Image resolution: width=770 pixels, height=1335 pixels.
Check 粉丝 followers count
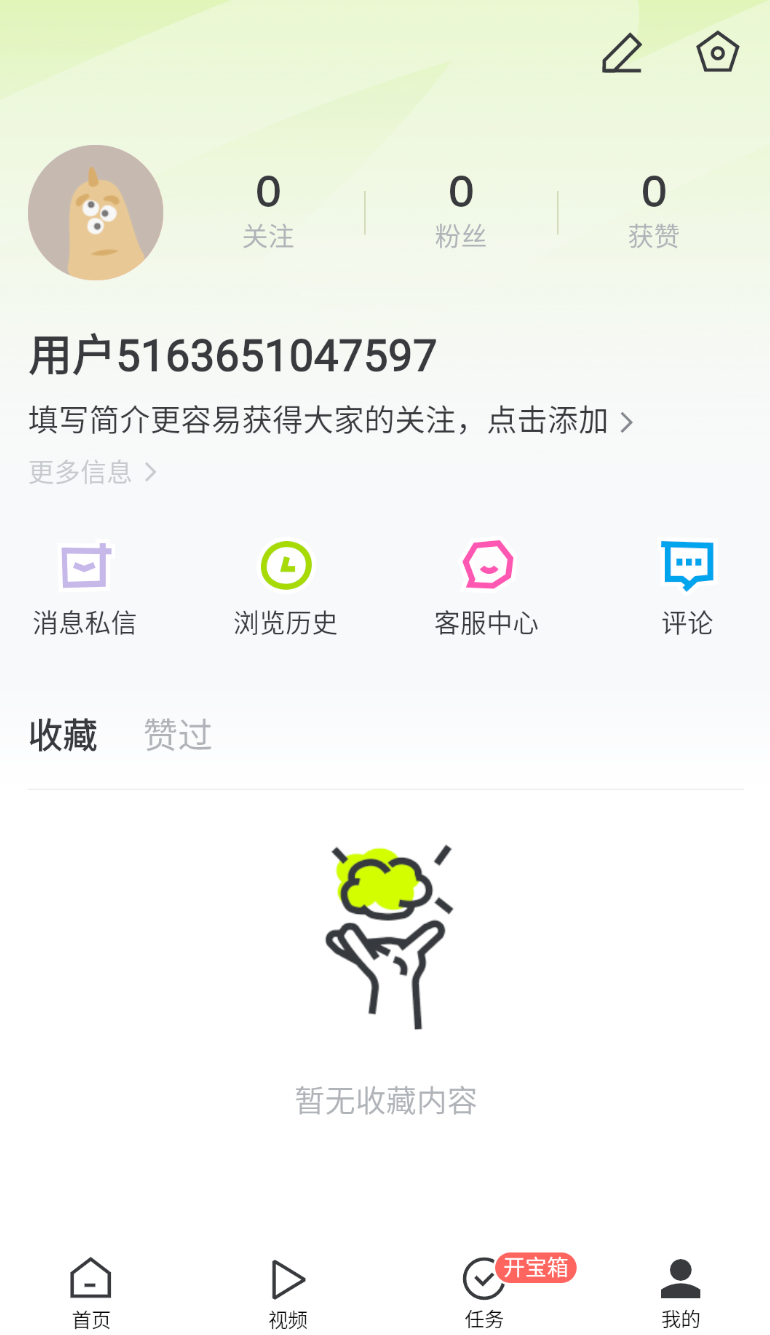[x=460, y=210]
